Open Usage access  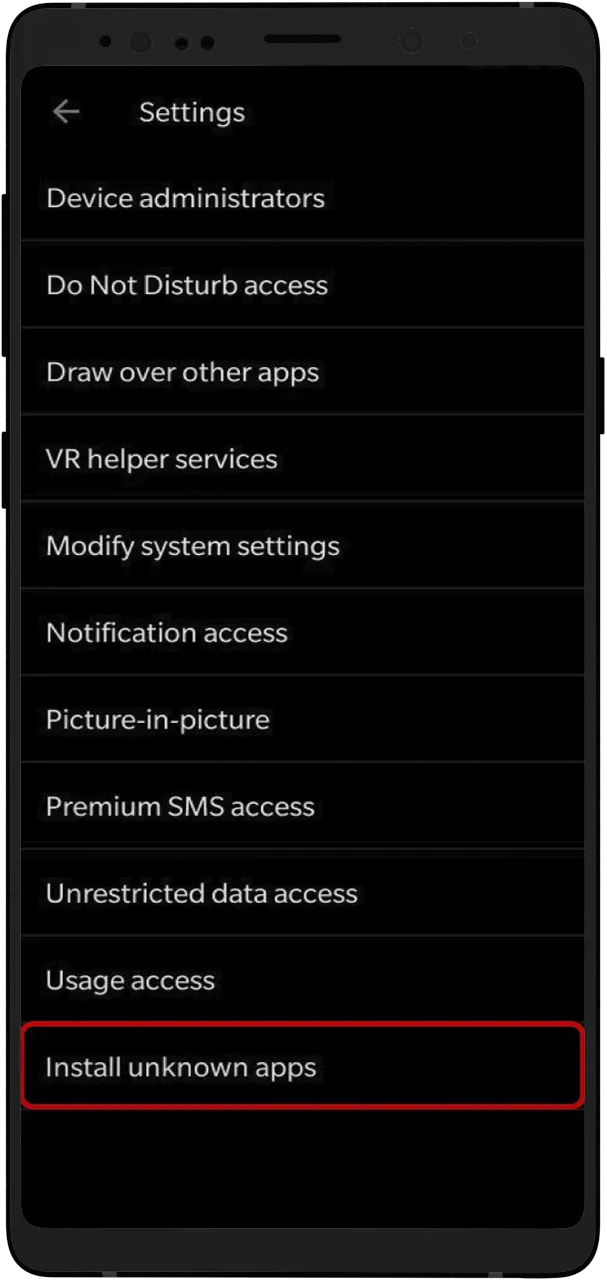pyautogui.click(x=130, y=980)
